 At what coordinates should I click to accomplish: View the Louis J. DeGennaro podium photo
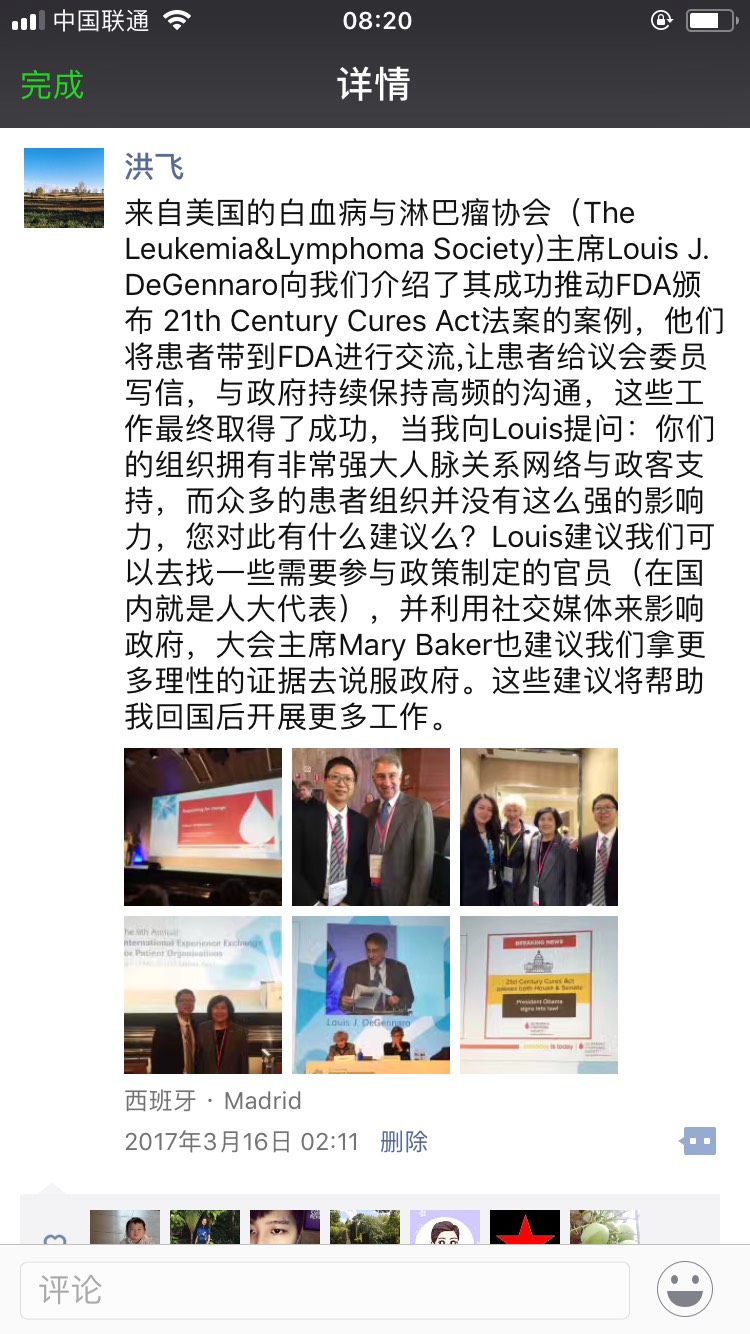pyautogui.click(x=371, y=995)
